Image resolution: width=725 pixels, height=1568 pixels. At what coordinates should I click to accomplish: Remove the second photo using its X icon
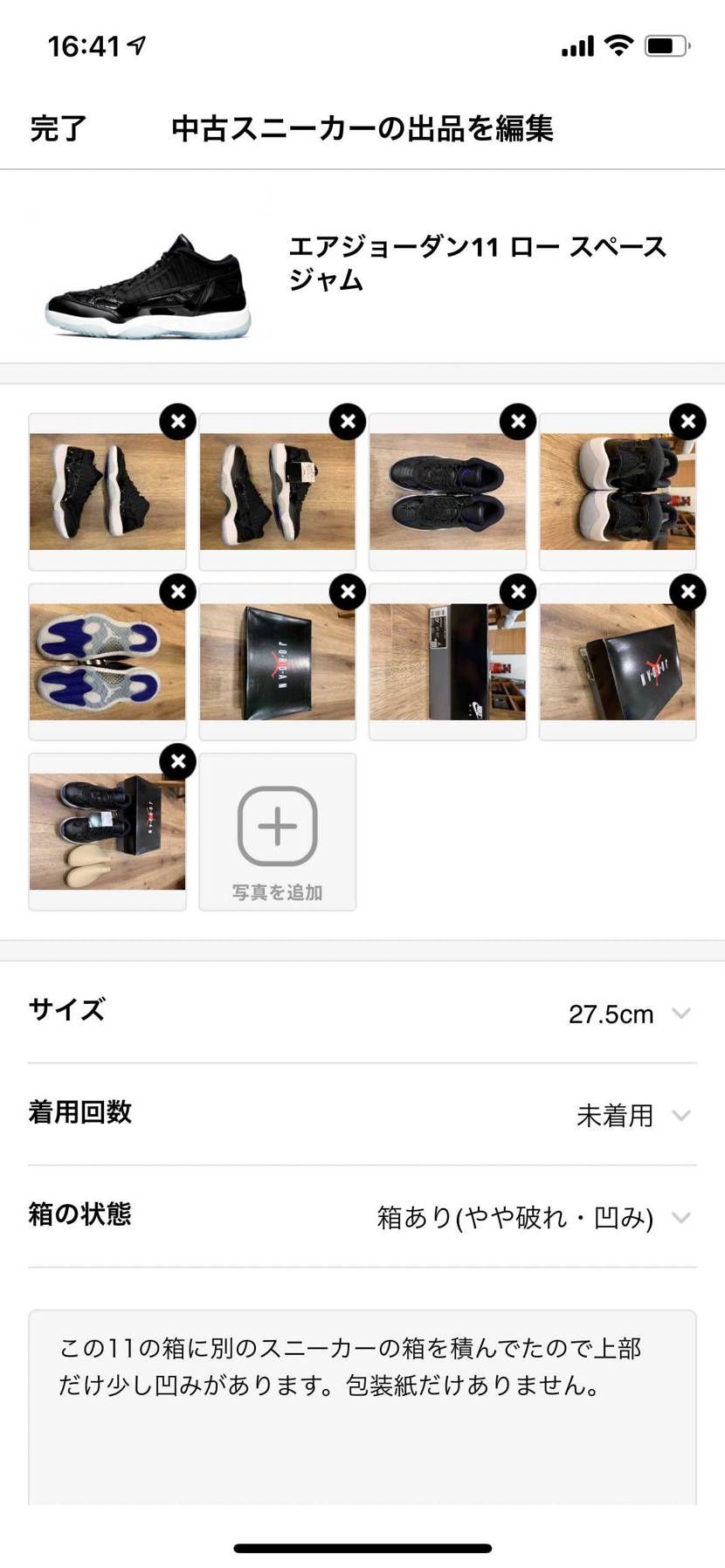click(x=348, y=422)
